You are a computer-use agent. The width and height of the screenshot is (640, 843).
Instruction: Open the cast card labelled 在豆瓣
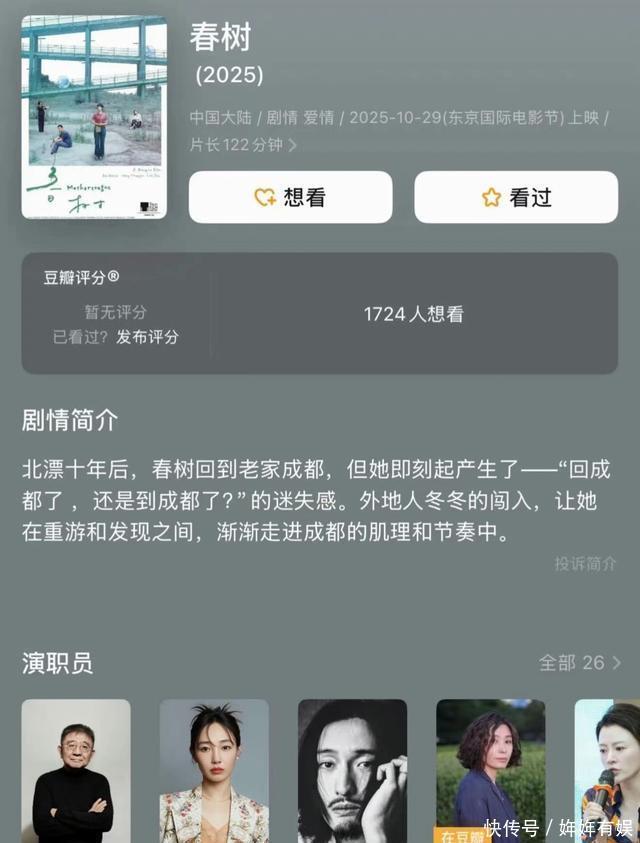(490, 770)
